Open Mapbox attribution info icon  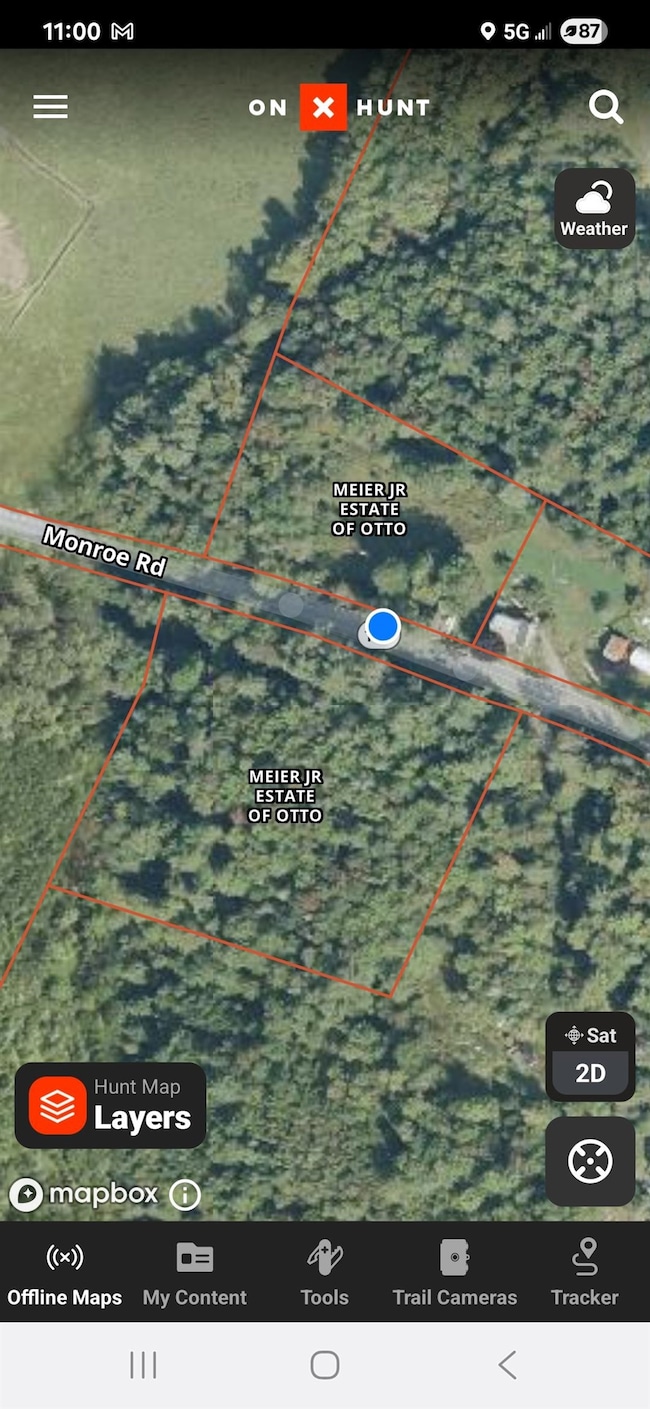point(185,1194)
